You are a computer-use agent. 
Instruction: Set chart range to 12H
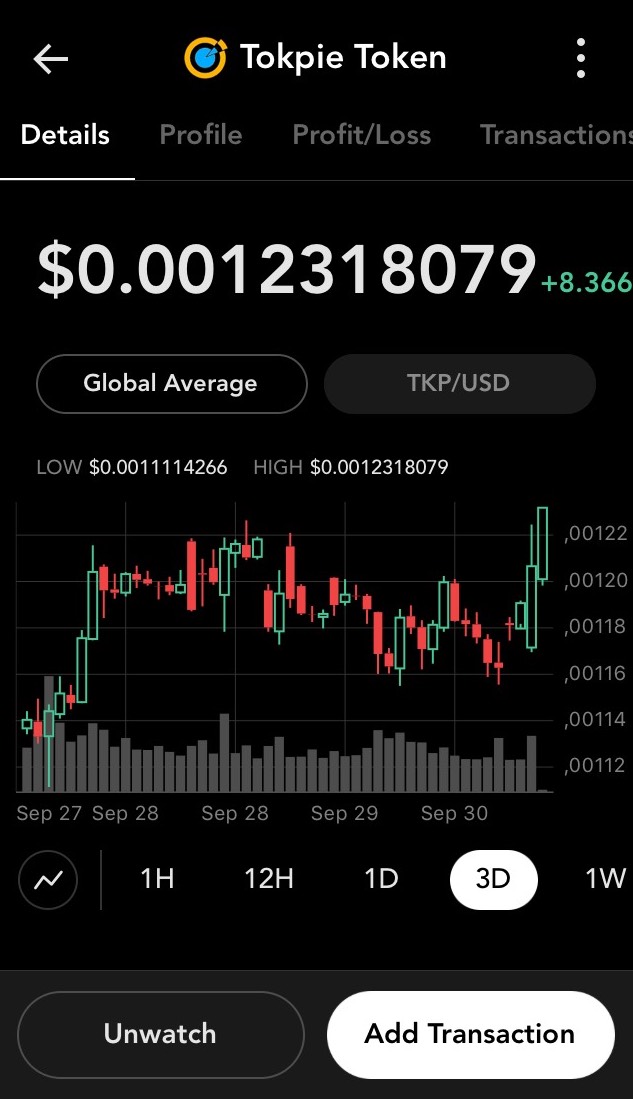(x=268, y=879)
